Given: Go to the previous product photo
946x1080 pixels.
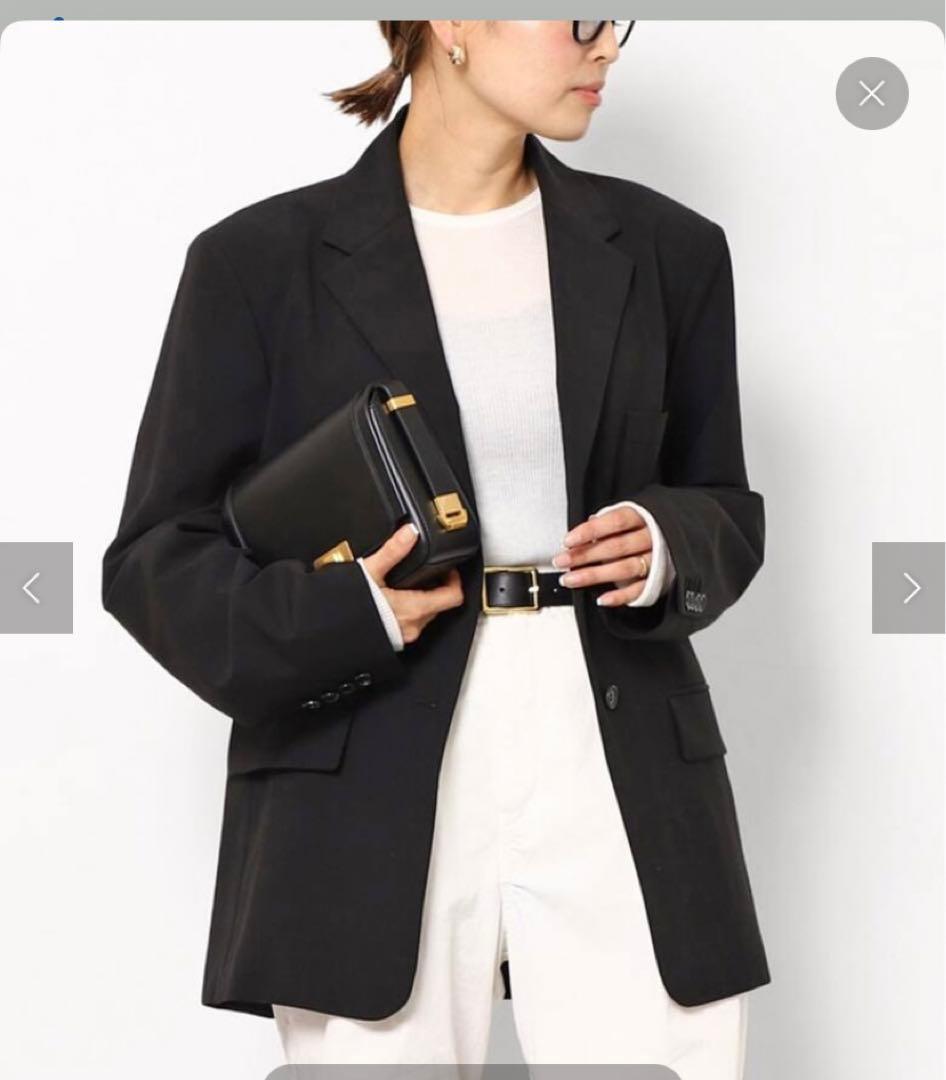Looking at the screenshot, I should pyautogui.click(x=36, y=588).
